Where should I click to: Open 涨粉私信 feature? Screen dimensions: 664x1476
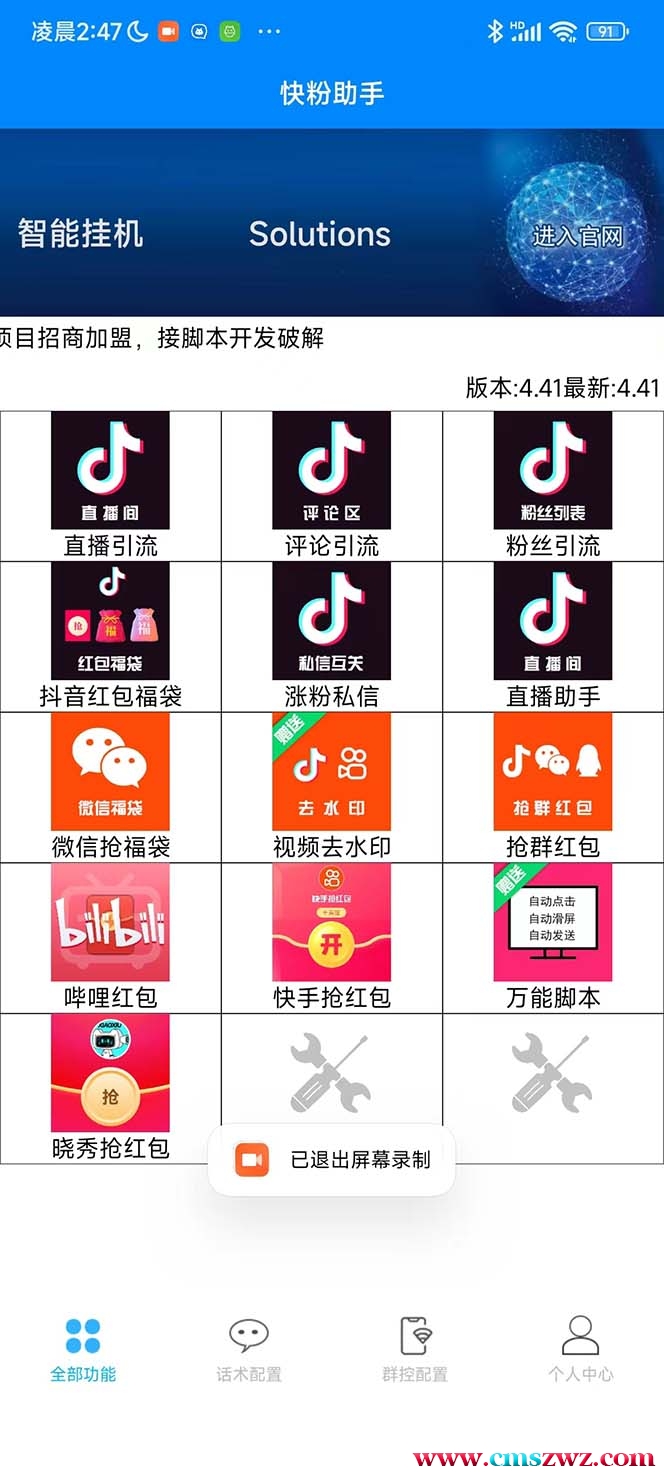coord(331,635)
